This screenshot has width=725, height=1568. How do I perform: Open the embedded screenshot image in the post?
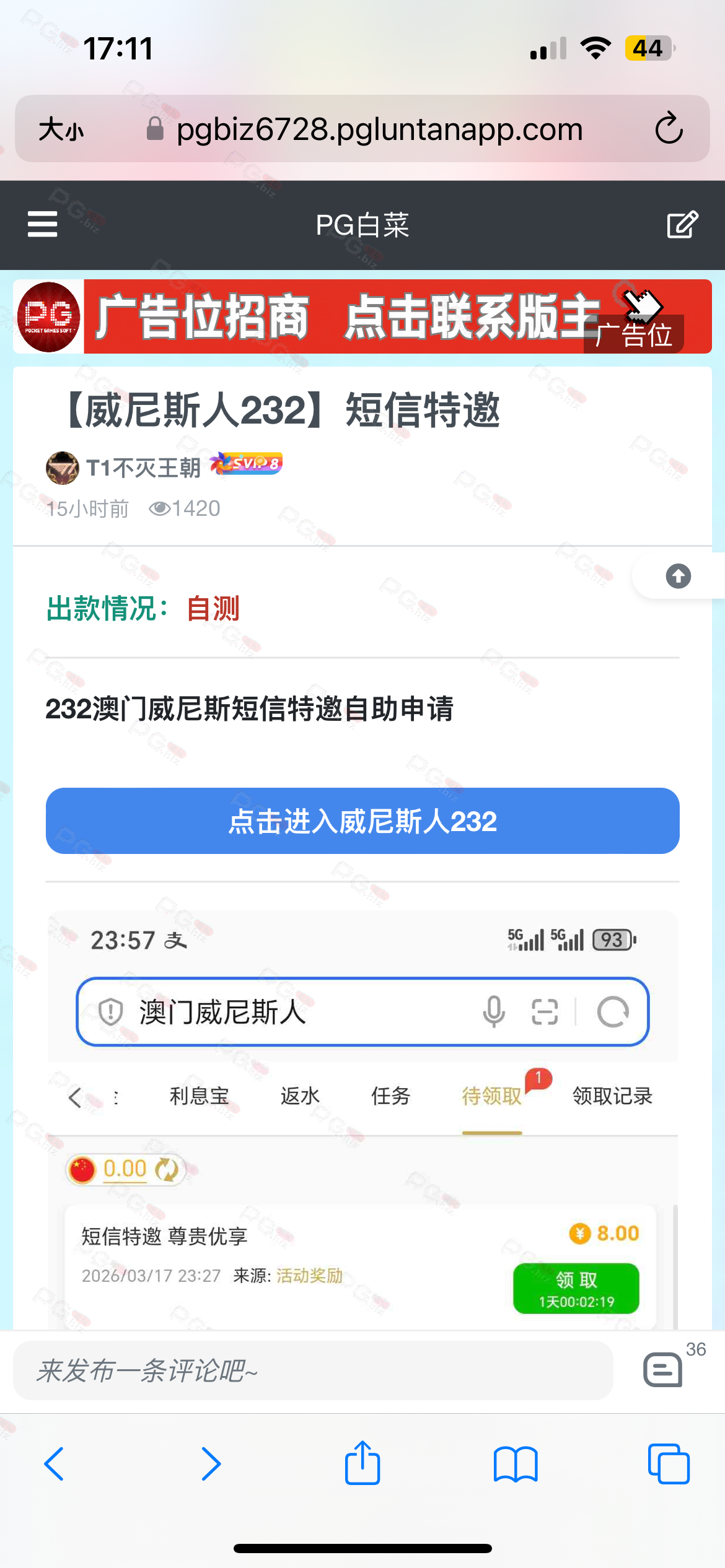(362, 1115)
